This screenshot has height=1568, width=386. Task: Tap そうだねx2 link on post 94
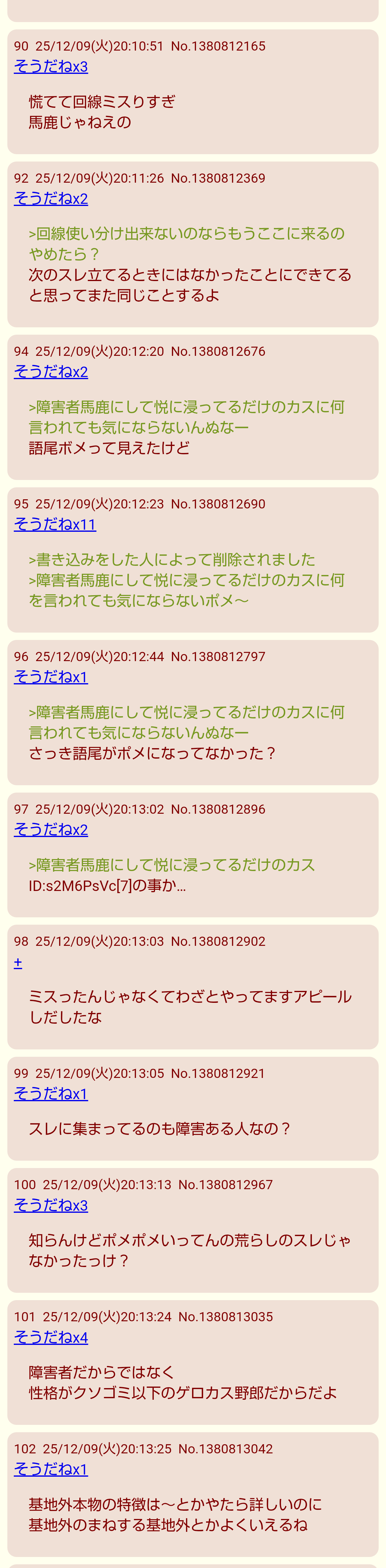[51, 371]
